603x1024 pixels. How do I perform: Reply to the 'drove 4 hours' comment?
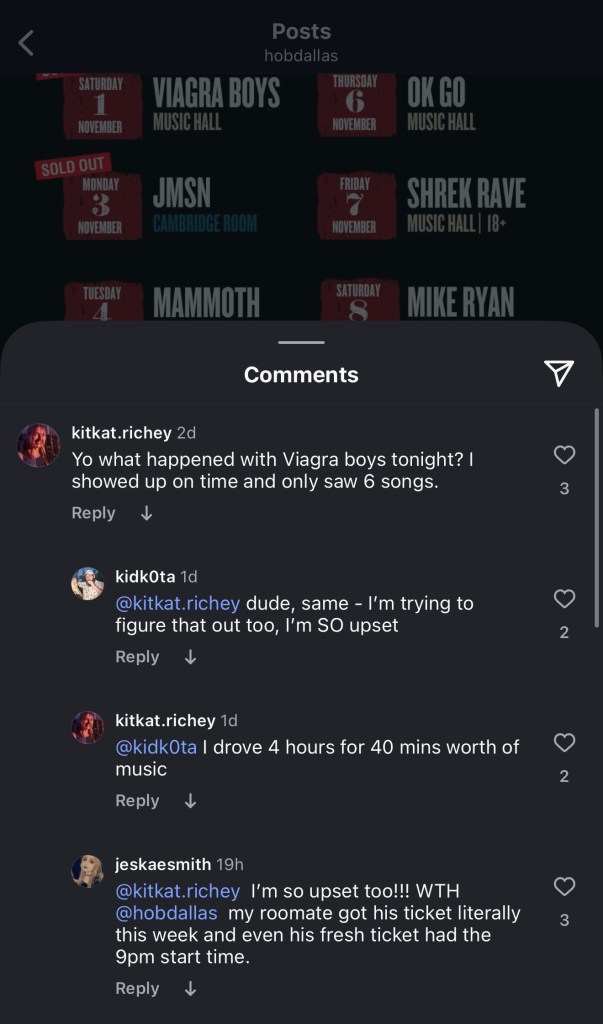pos(137,801)
